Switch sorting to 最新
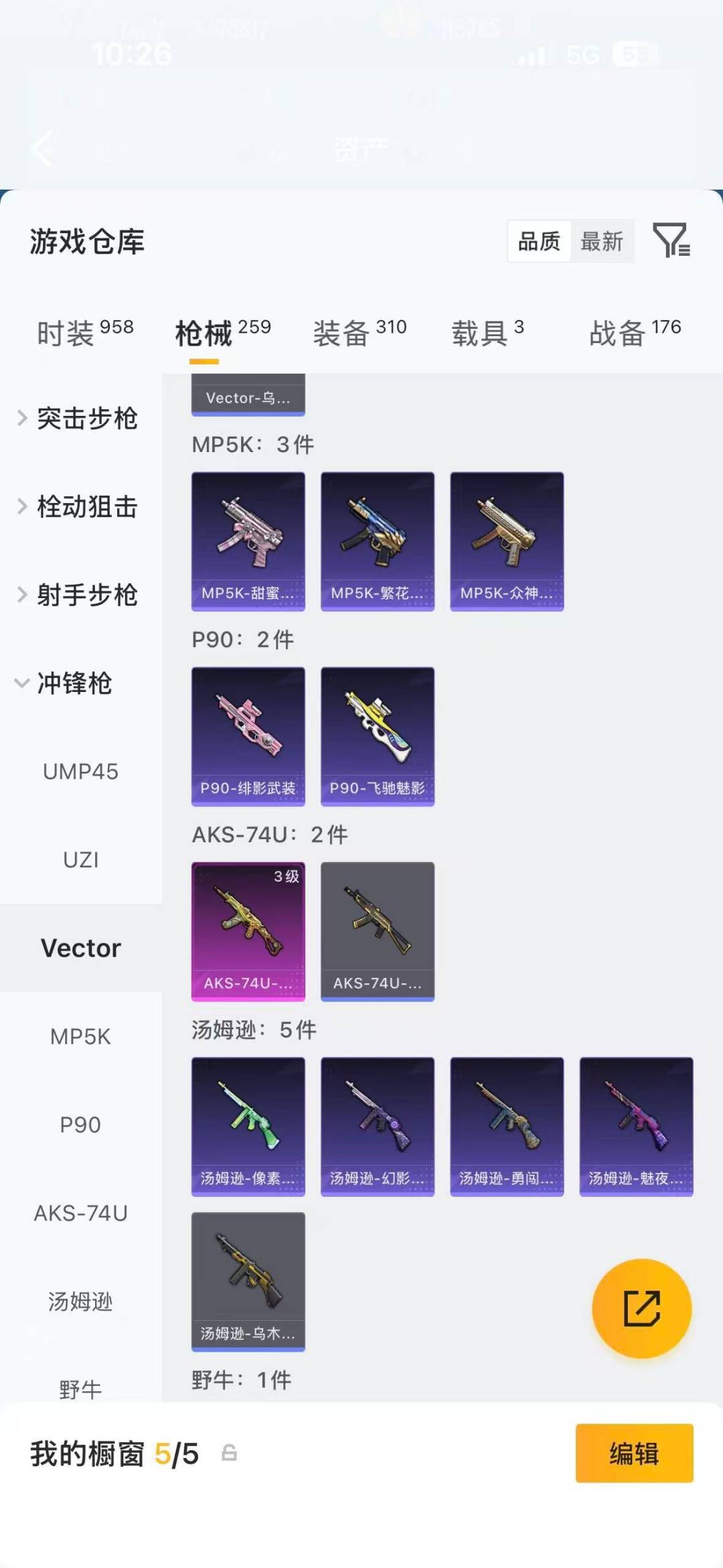This screenshot has height=1568, width=723. pyautogui.click(x=602, y=242)
